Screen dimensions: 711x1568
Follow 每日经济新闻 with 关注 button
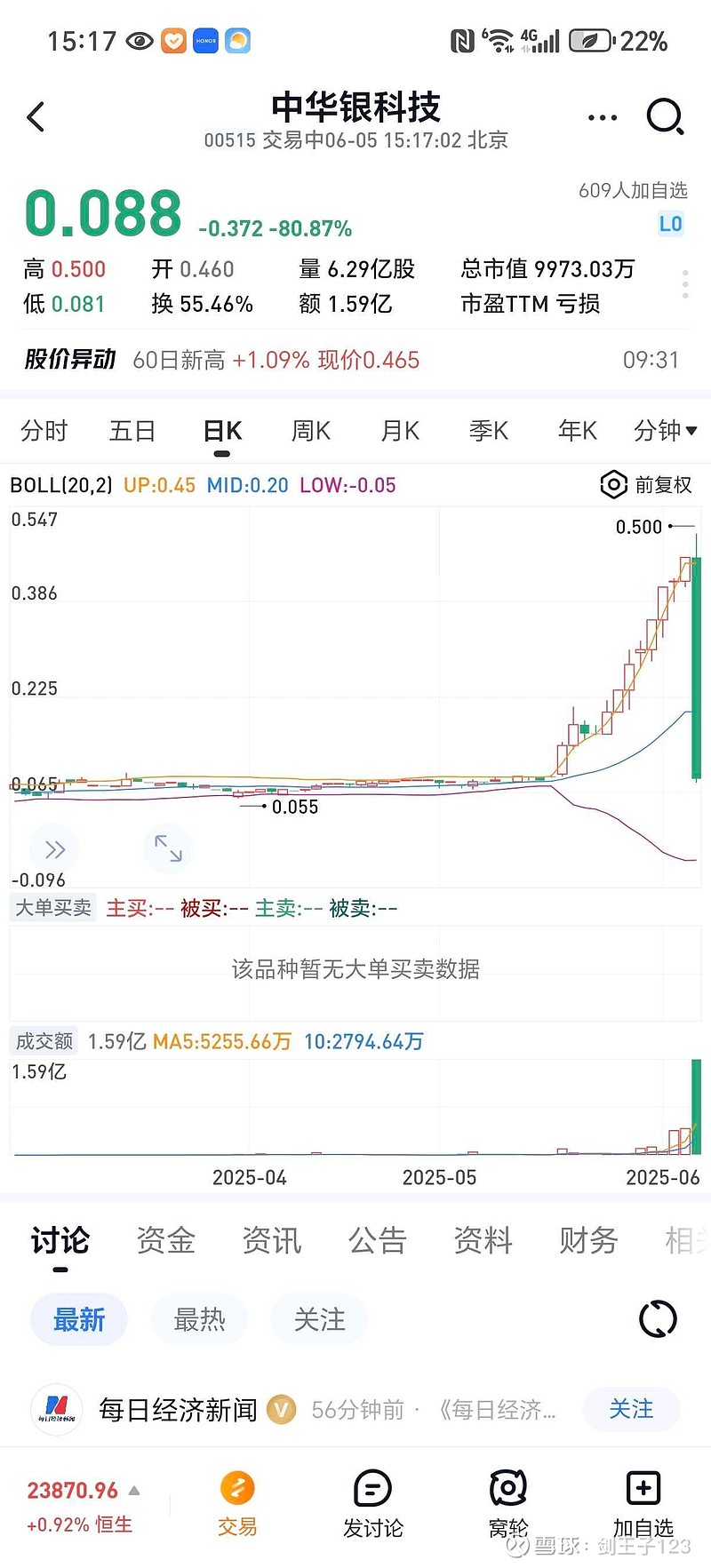(631, 1409)
